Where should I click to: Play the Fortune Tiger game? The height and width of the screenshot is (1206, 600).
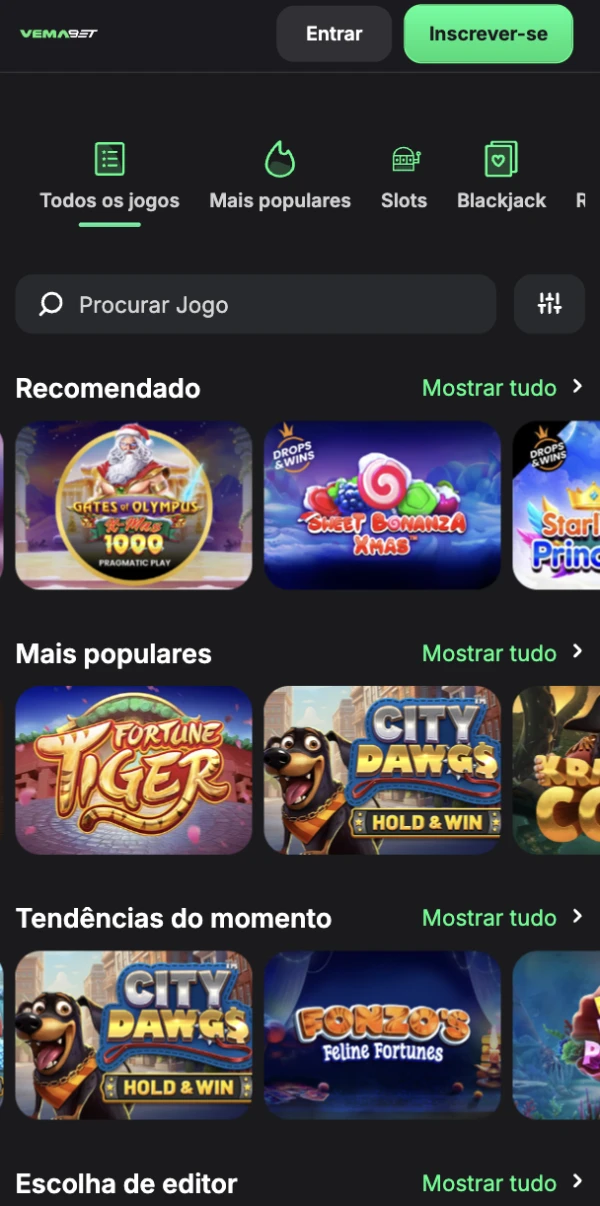point(134,770)
